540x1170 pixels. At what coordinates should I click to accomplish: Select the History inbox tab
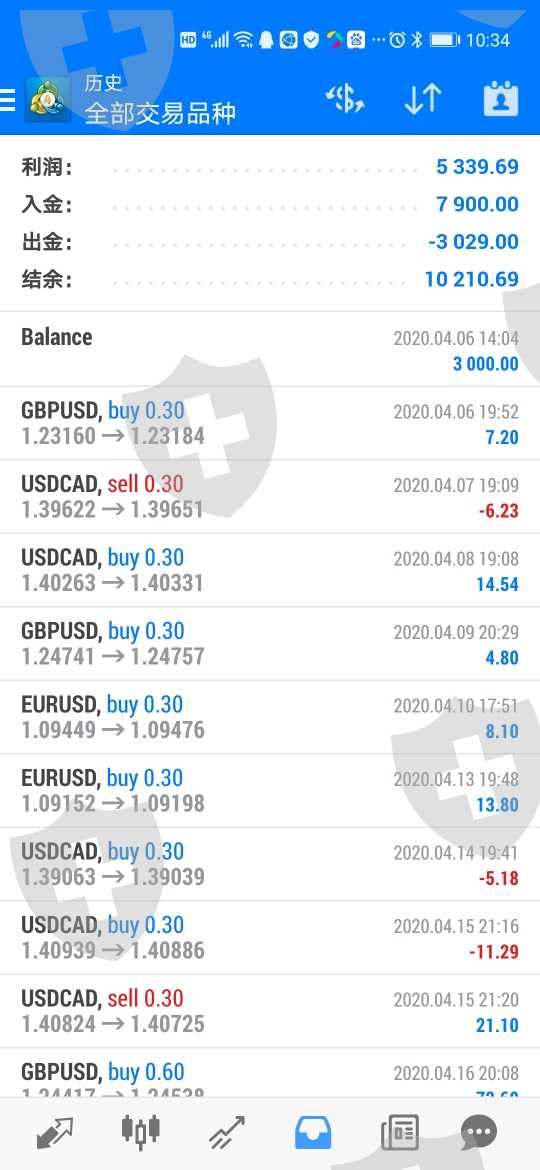coord(313,1133)
